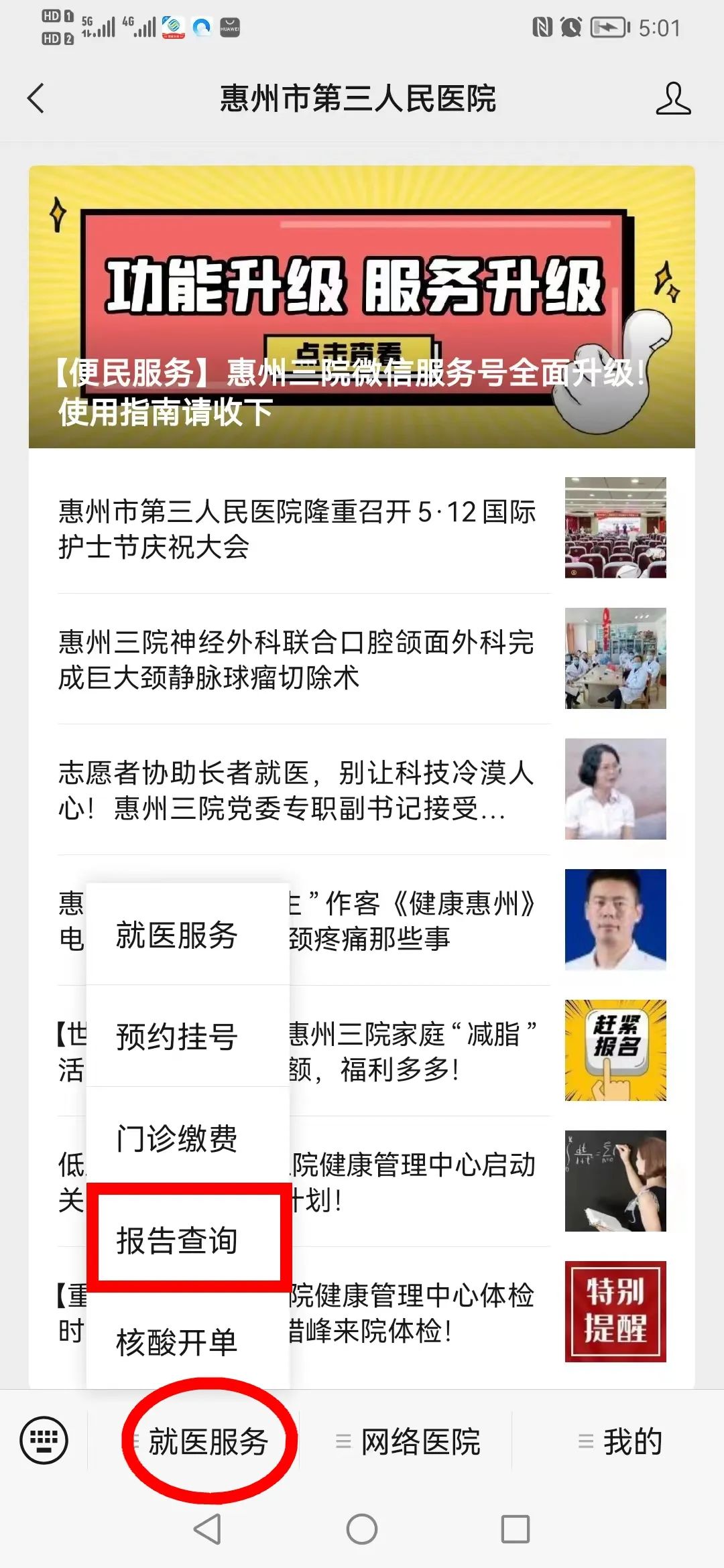724x1568 pixels.
Task: Open the account profile icon
Action: click(x=672, y=99)
